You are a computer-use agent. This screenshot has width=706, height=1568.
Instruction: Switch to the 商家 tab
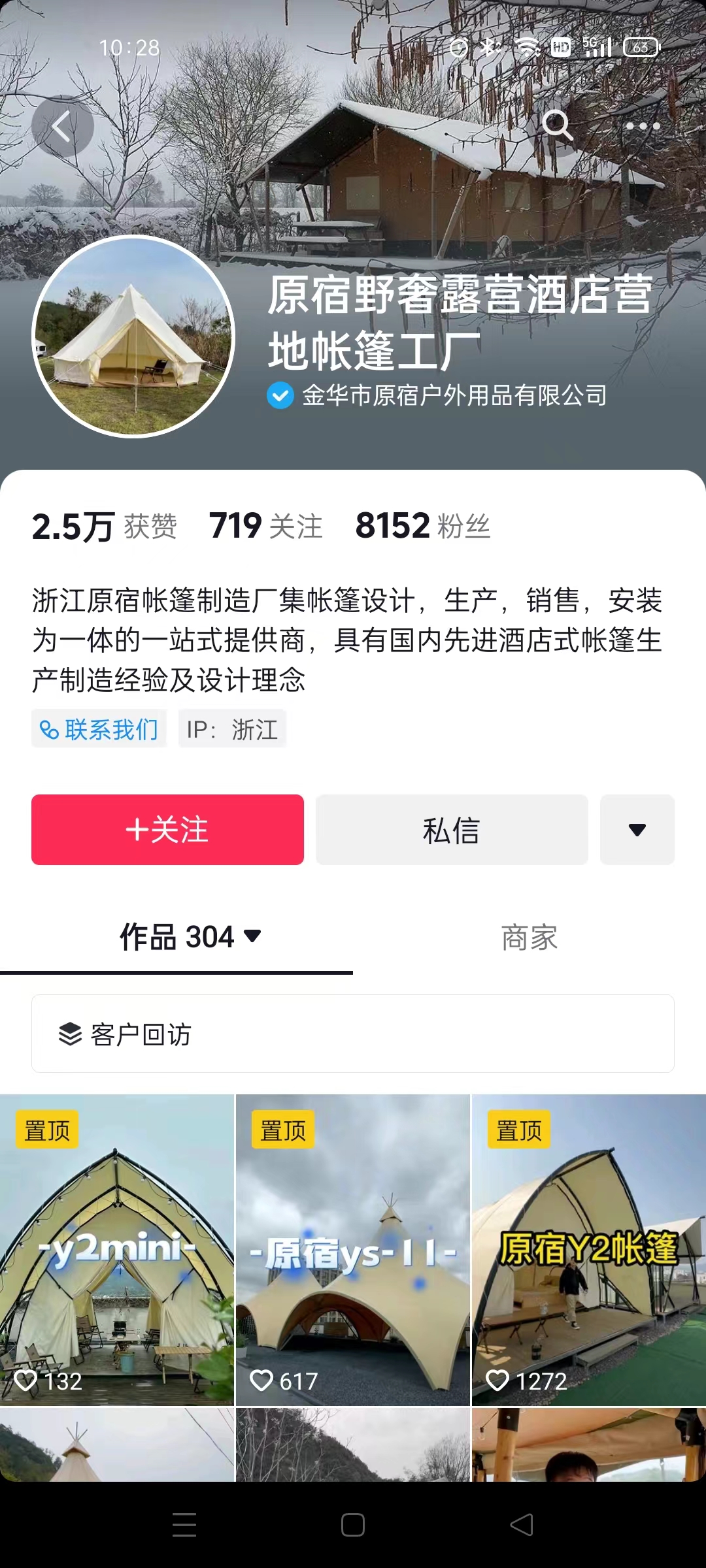pyautogui.click(x=529, y=937)
